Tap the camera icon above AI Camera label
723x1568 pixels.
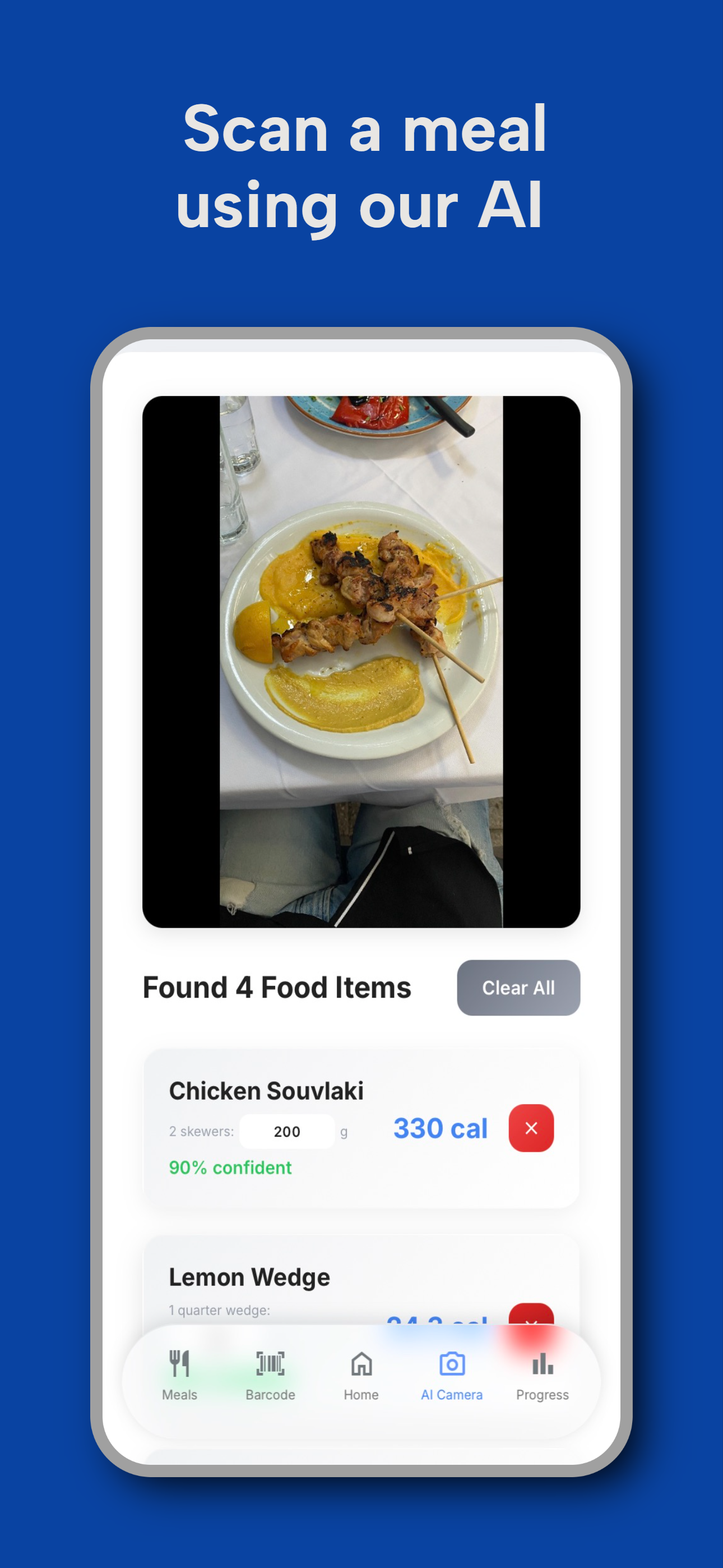pos(451,1363)
